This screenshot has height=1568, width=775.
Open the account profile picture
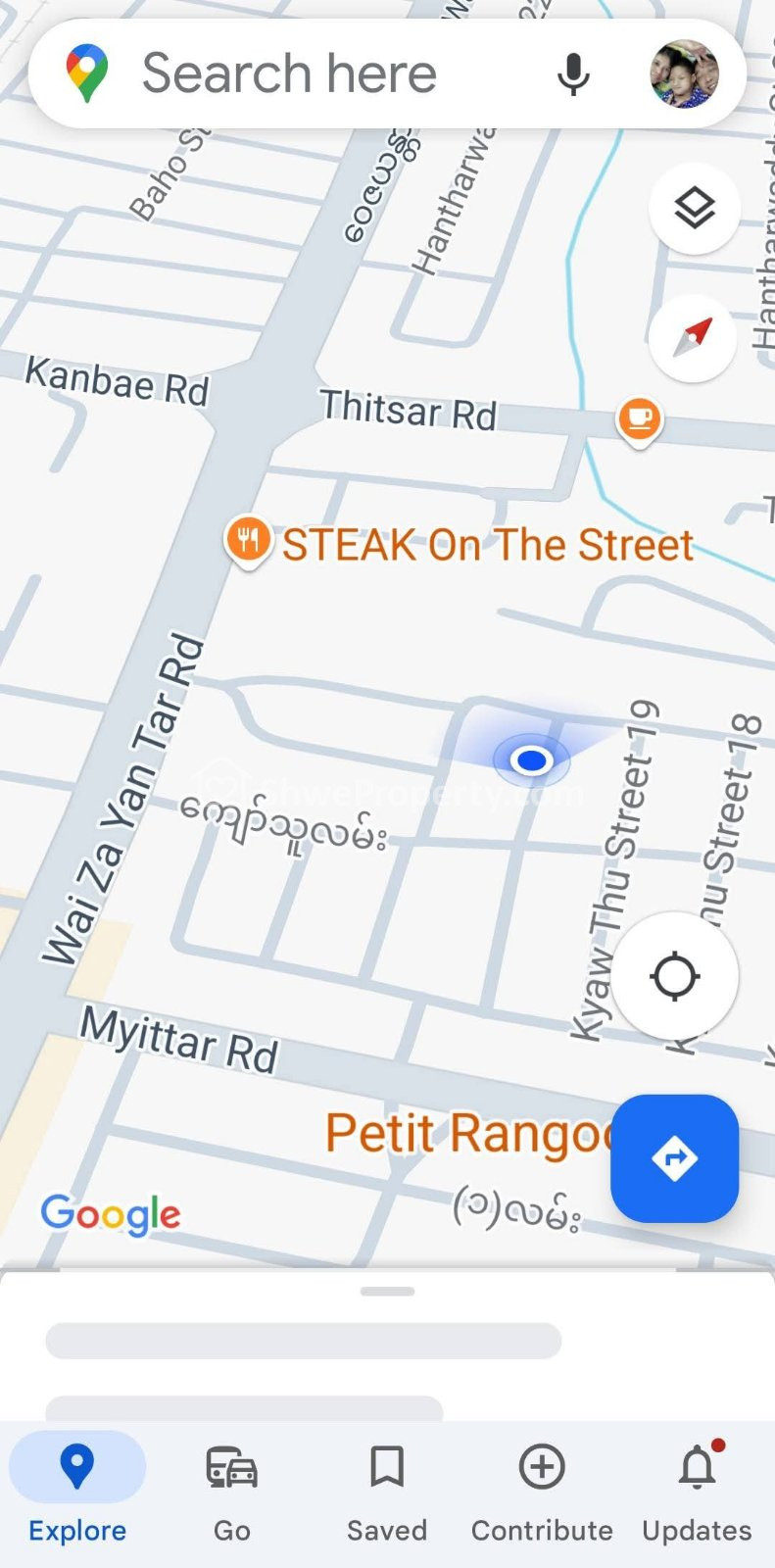pos(684,74)
